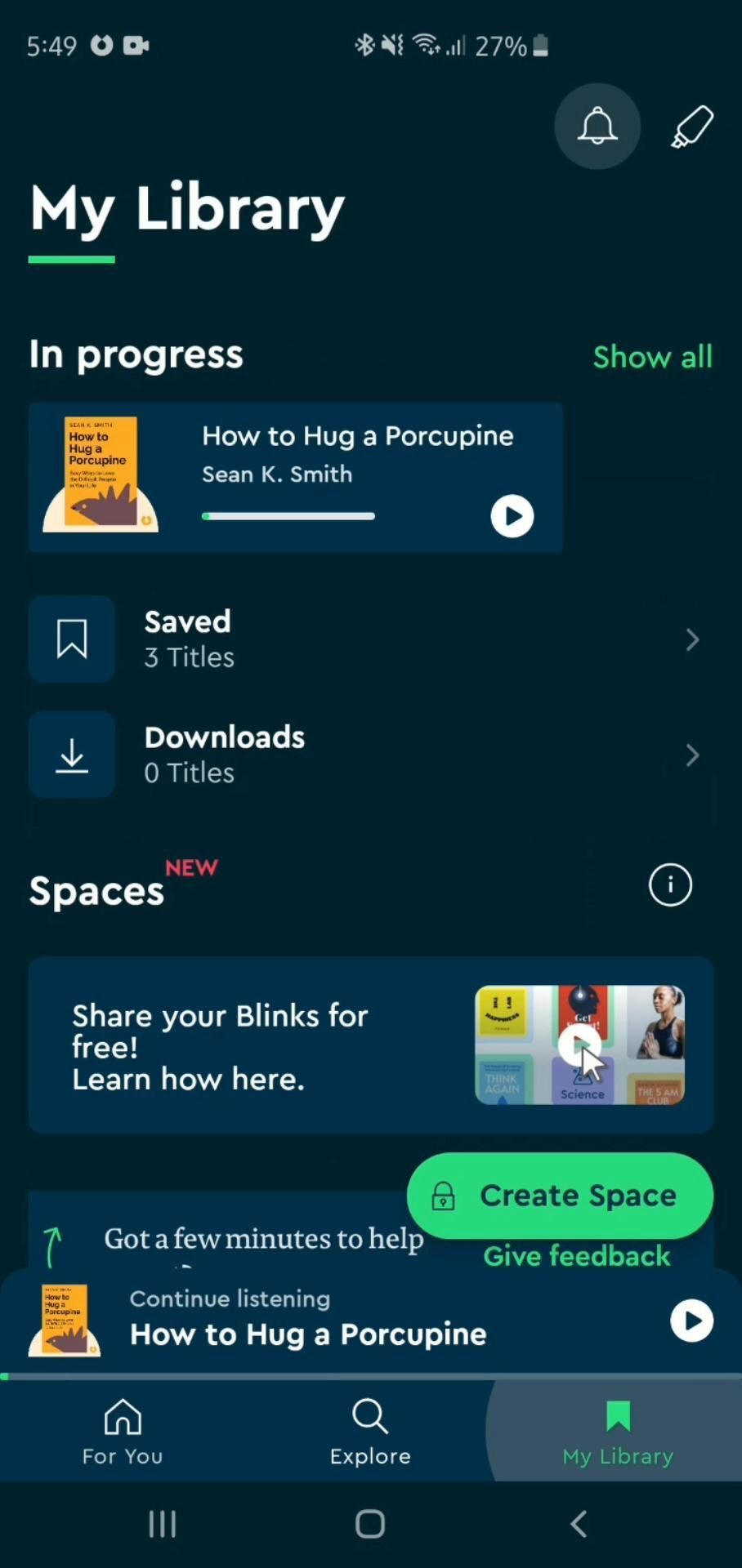
Task: Open the notifications bell
Action: coord(597,127)
